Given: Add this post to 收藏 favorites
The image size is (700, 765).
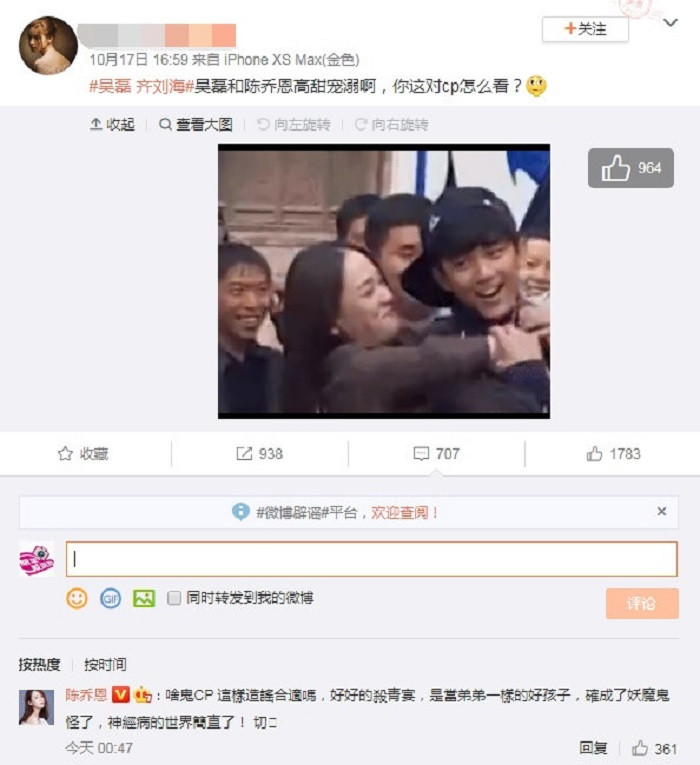Looking at the screenshot, I should click(x=84, y=453).
